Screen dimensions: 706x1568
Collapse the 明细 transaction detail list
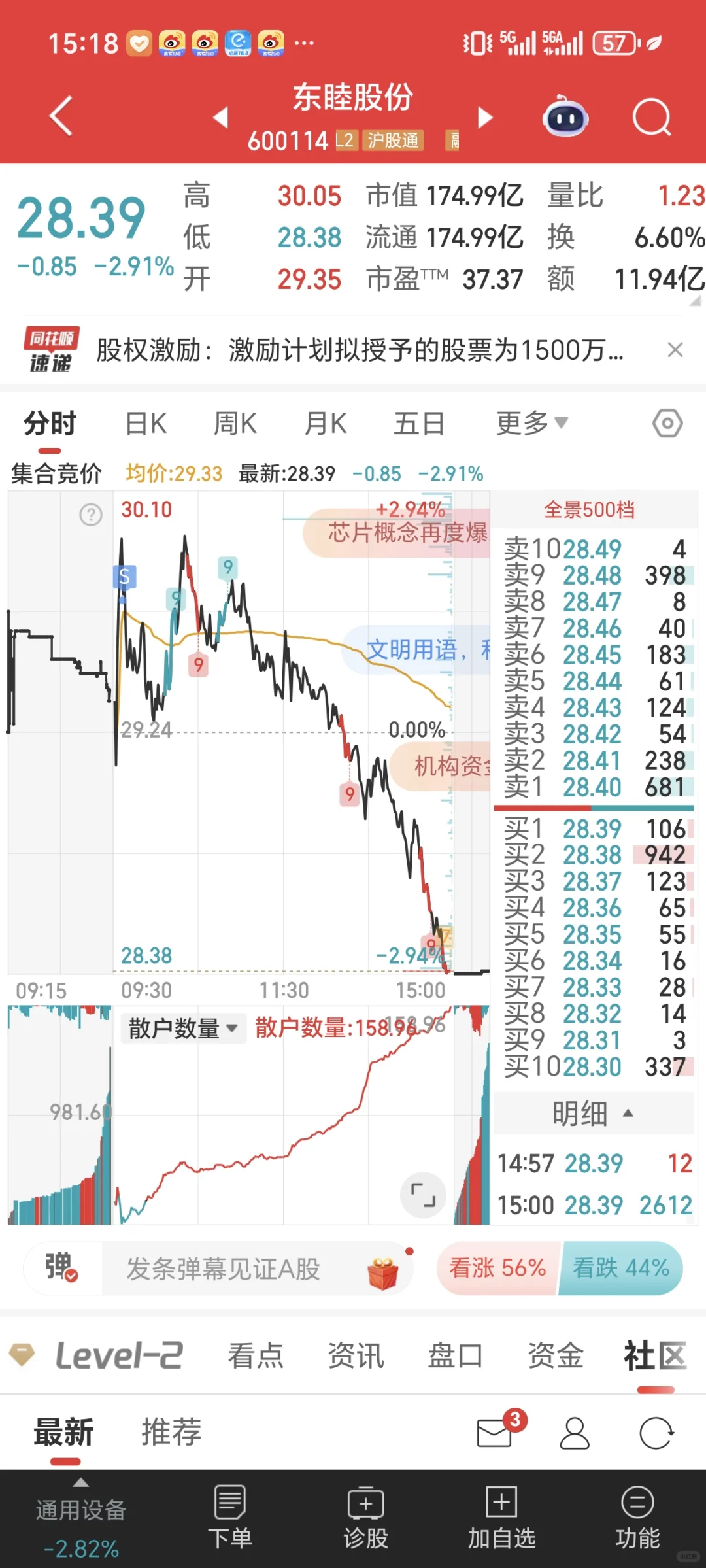[593, 1113]
